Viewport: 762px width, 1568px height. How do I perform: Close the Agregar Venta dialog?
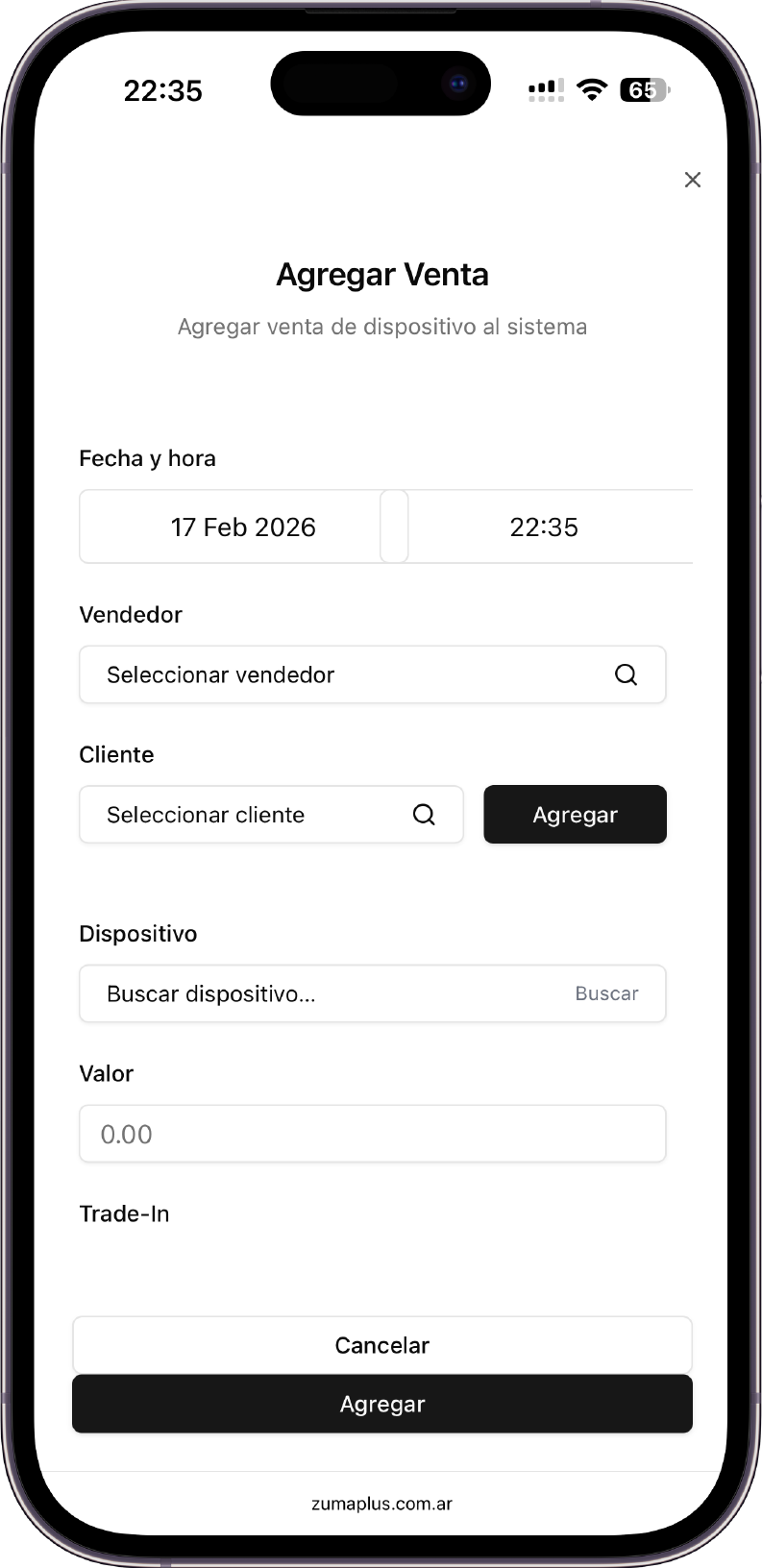692,180
